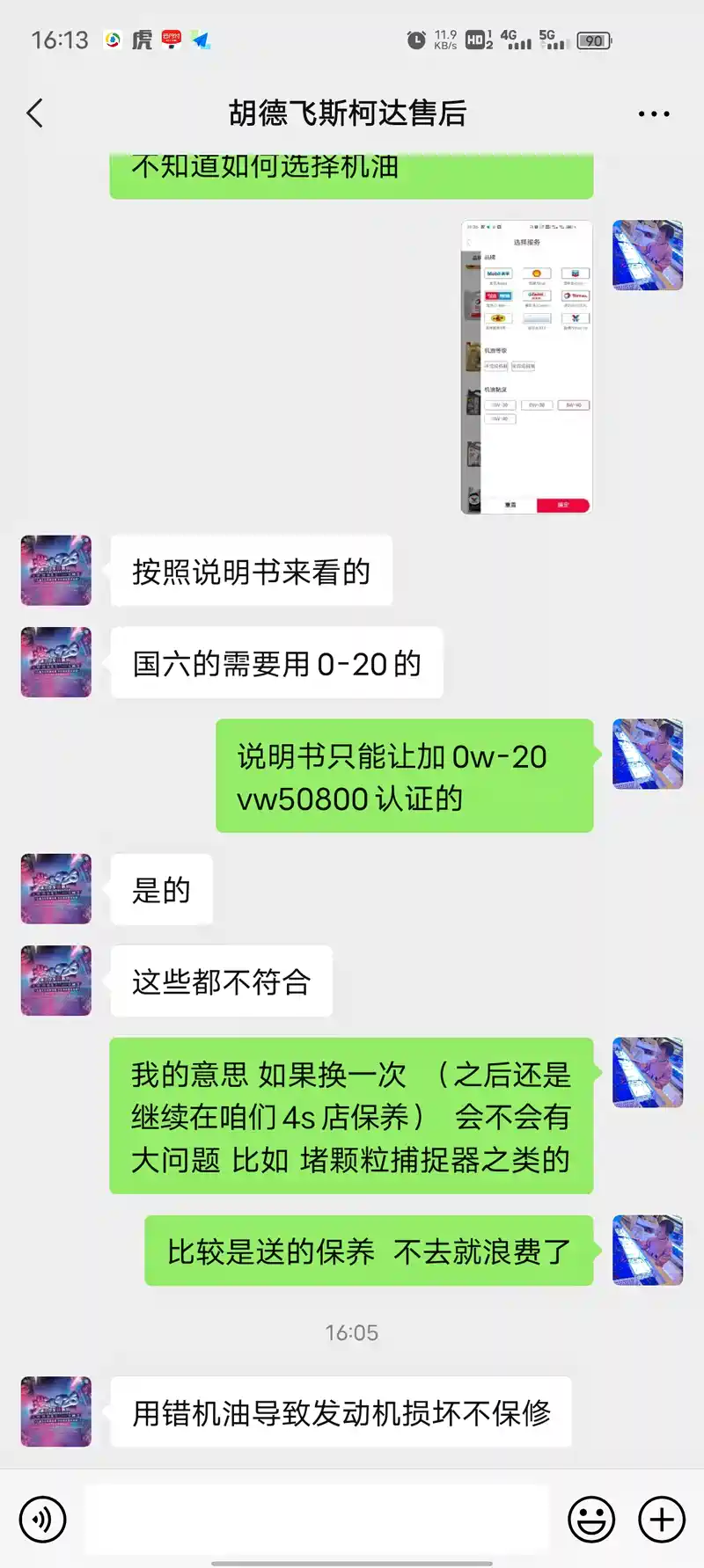Open my avatar beside 比较是送的保养 message

tap(648, 1250)
